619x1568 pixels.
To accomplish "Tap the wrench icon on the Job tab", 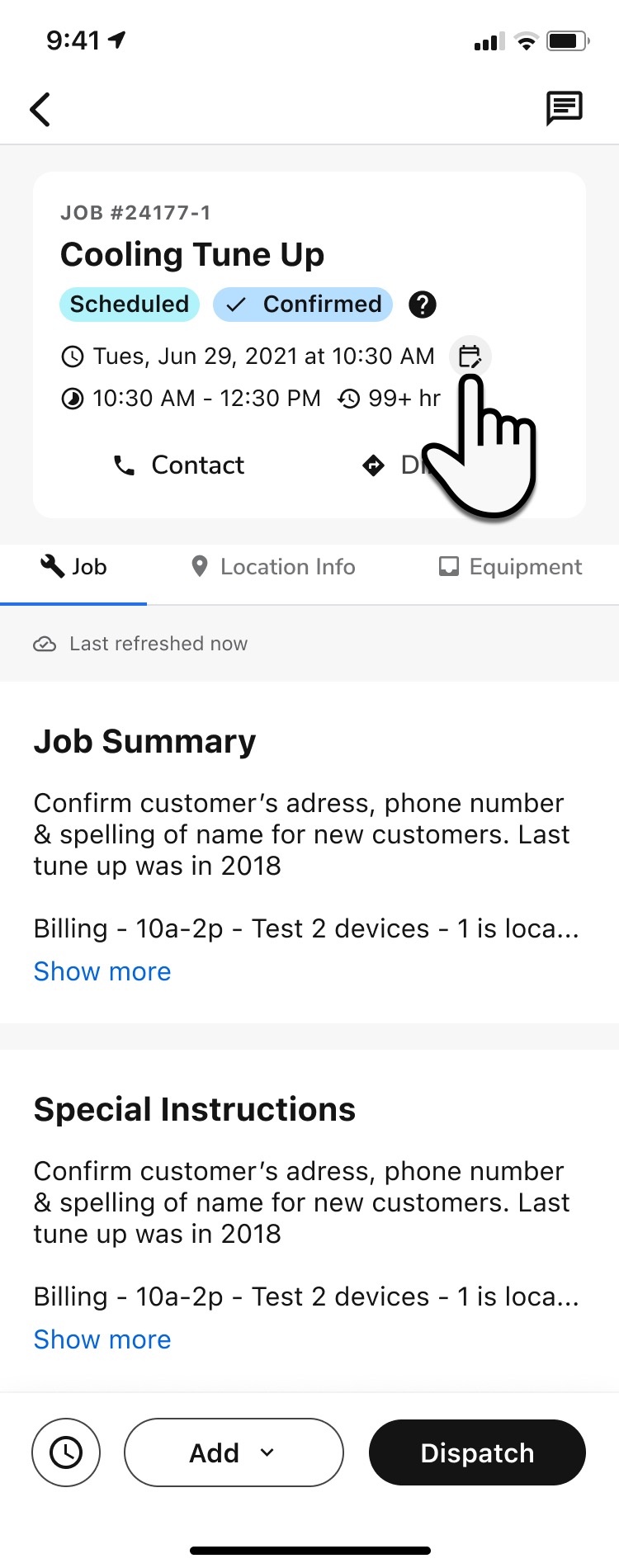I will pyautogui.click(x=51, y=566).
